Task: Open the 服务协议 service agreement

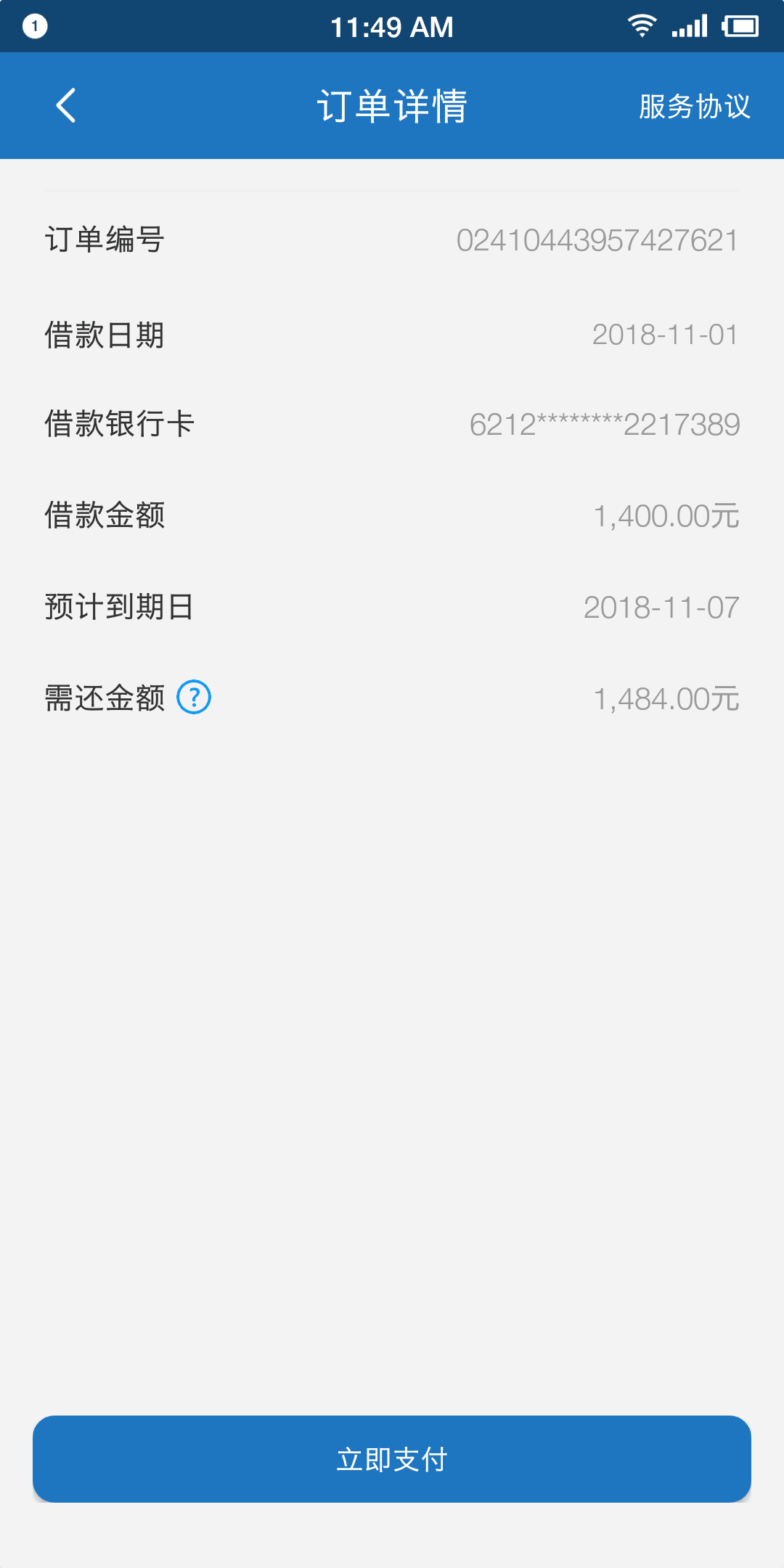Action: [695, 106]
